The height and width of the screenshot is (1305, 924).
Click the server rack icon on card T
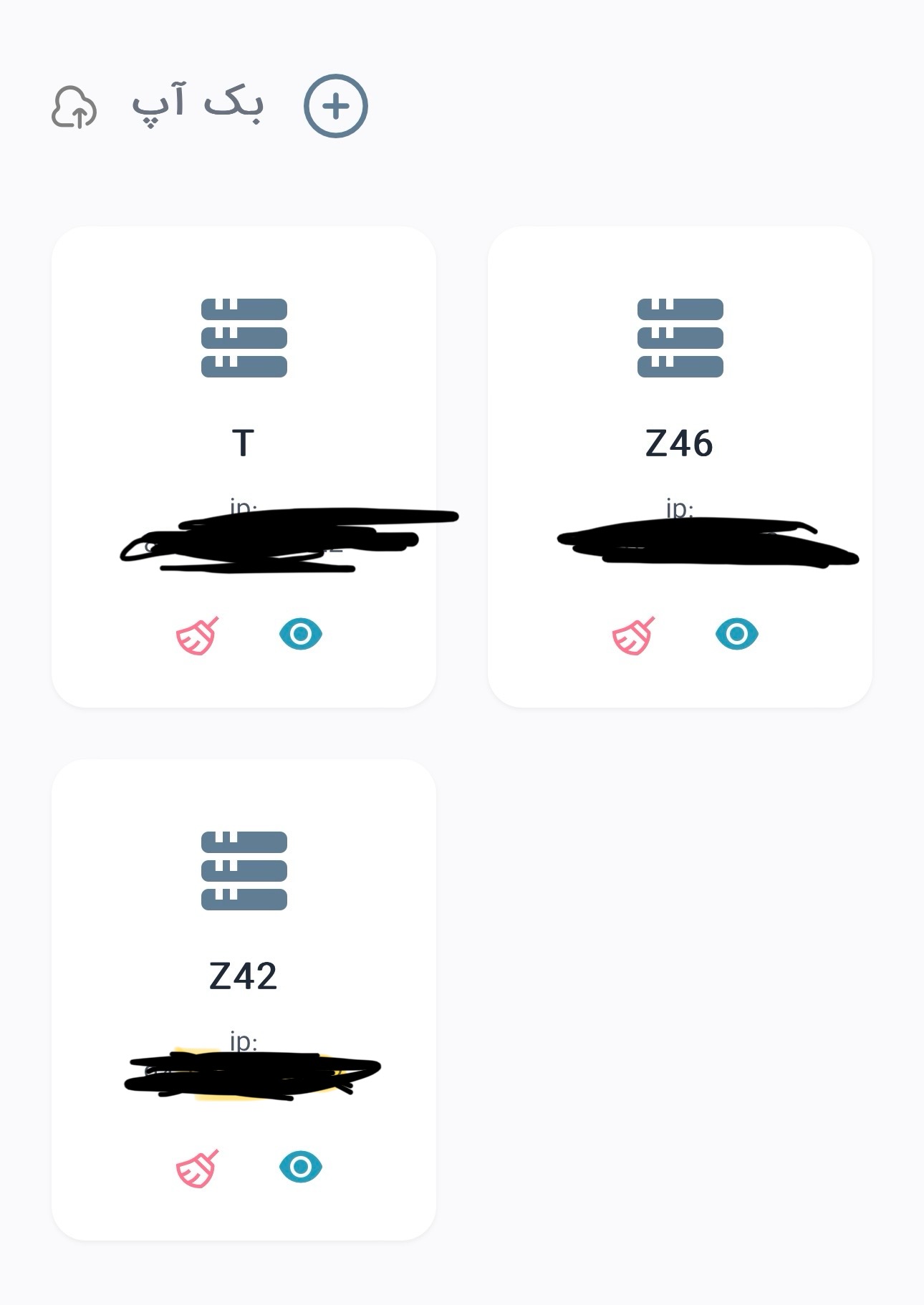tap(244, 334)
